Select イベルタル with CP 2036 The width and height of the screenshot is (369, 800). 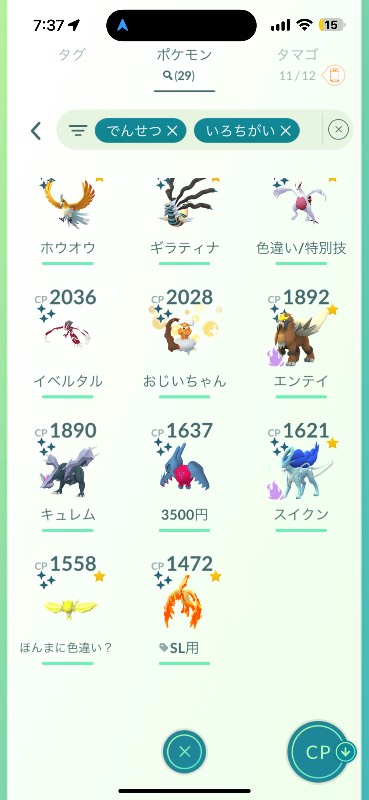(x=68, y=341)
